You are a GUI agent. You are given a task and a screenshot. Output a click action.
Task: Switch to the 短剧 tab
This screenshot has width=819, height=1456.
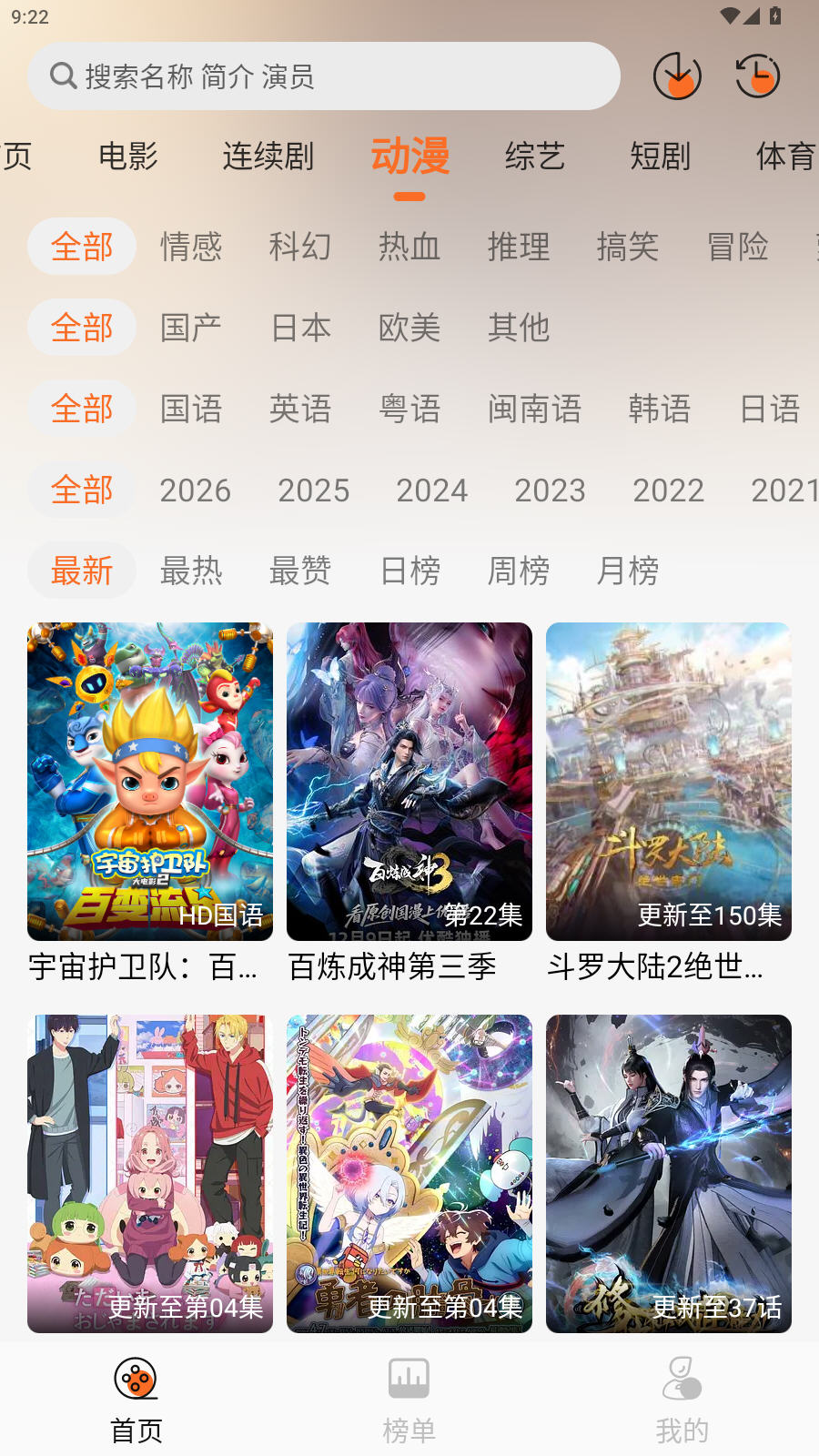click(661, 157)
